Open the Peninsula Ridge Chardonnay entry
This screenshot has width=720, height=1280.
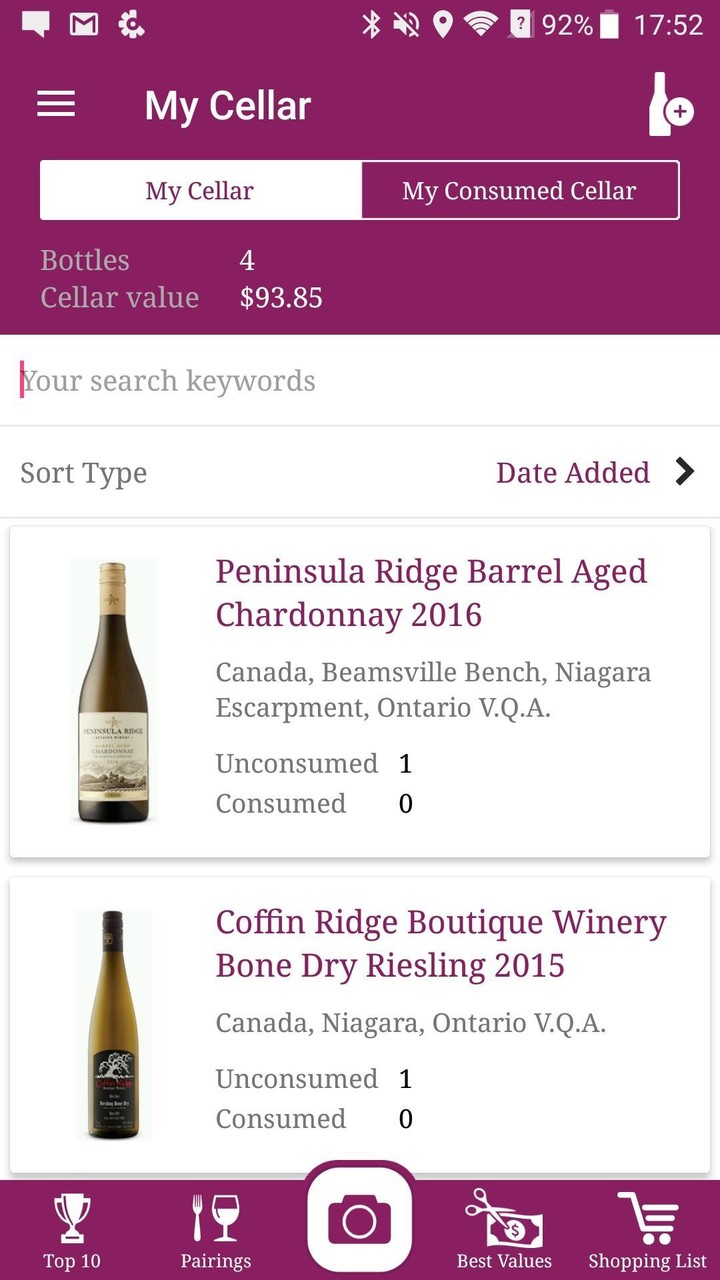point(431,592)
